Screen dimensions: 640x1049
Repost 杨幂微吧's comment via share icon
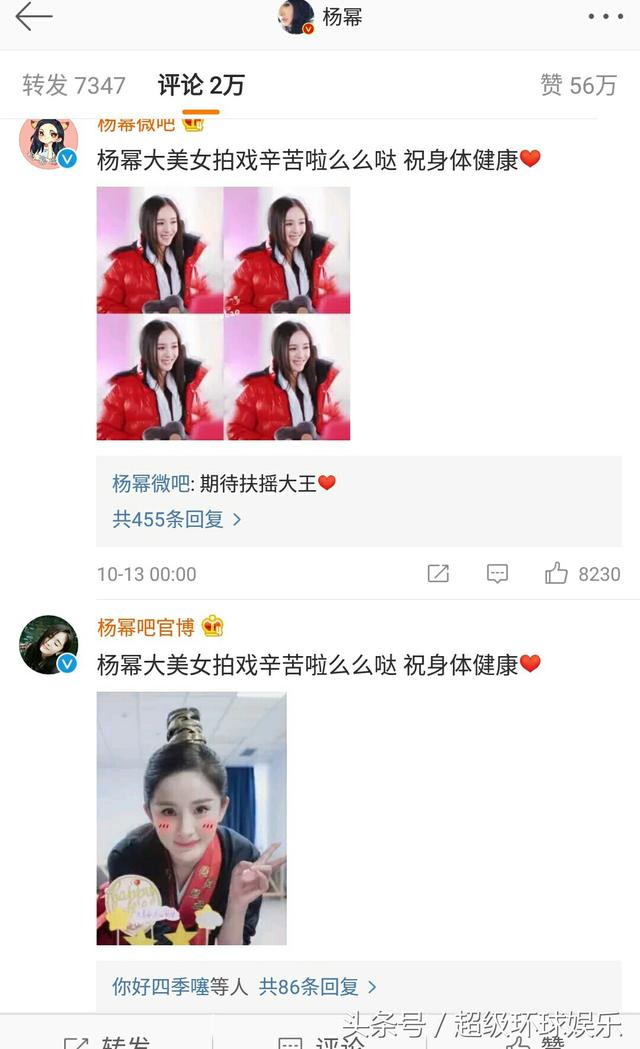click(438, 573)
